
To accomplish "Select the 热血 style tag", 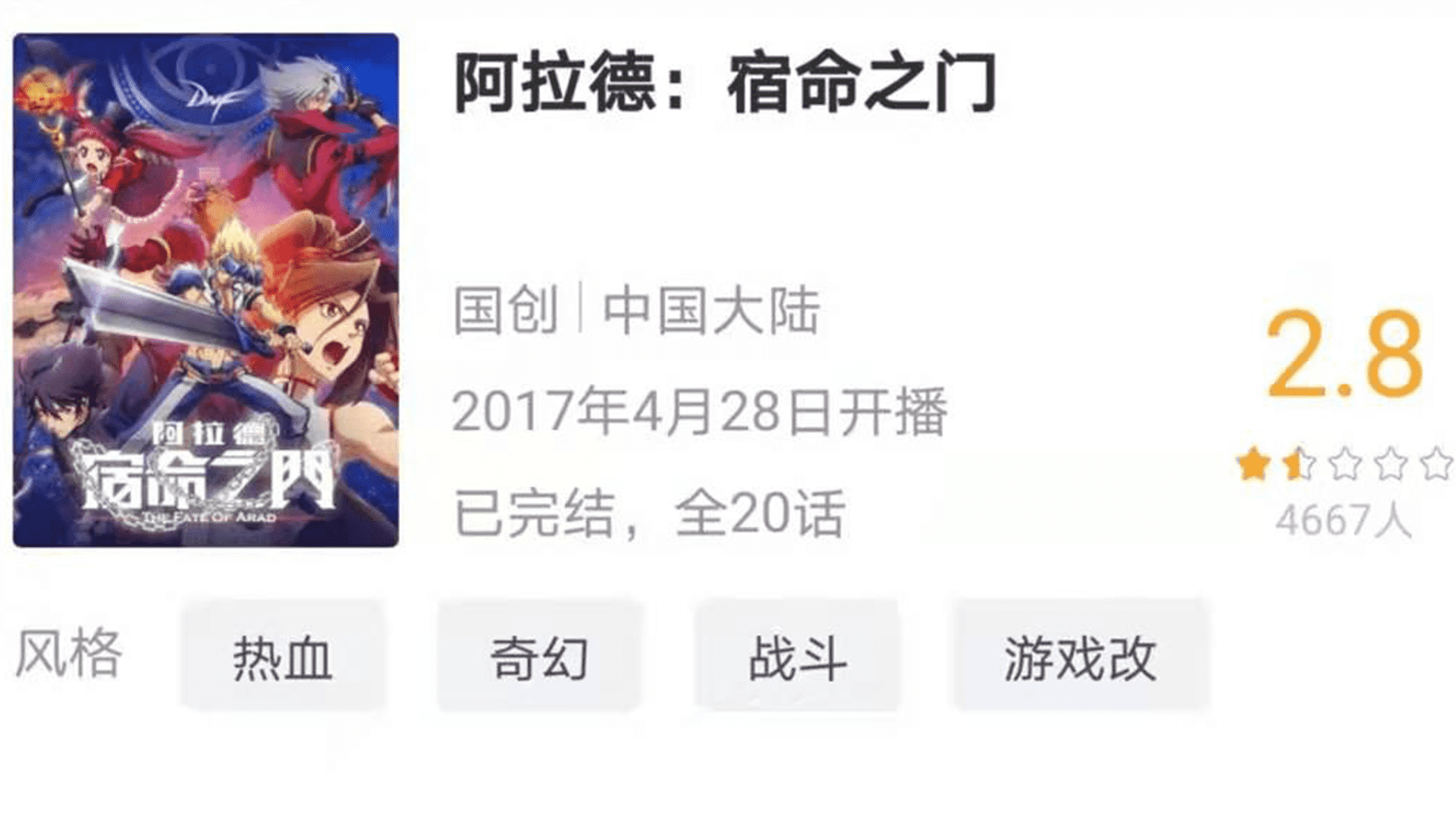I will (282, 657).
